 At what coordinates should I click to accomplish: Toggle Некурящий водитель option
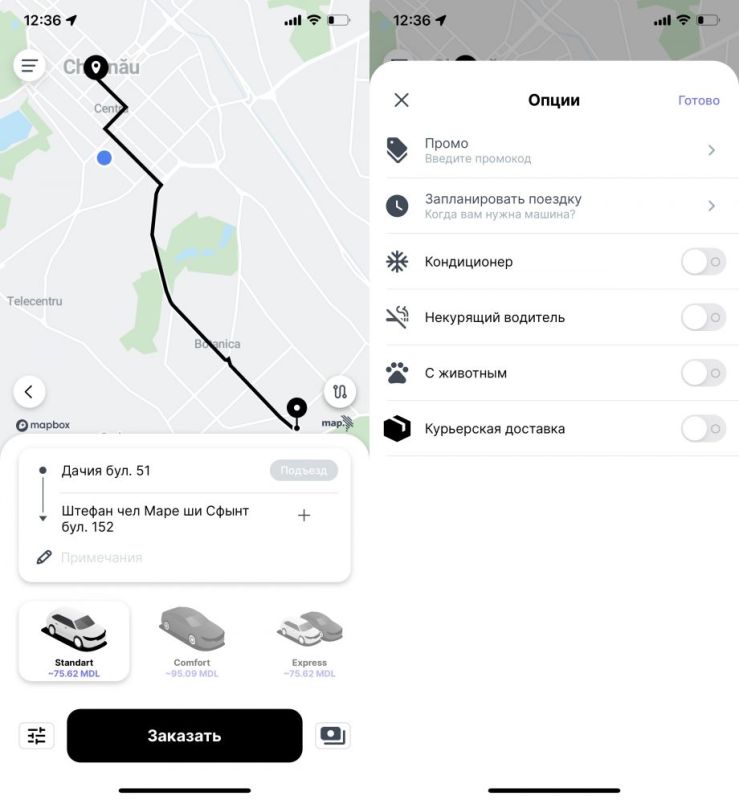click(703, 318)
